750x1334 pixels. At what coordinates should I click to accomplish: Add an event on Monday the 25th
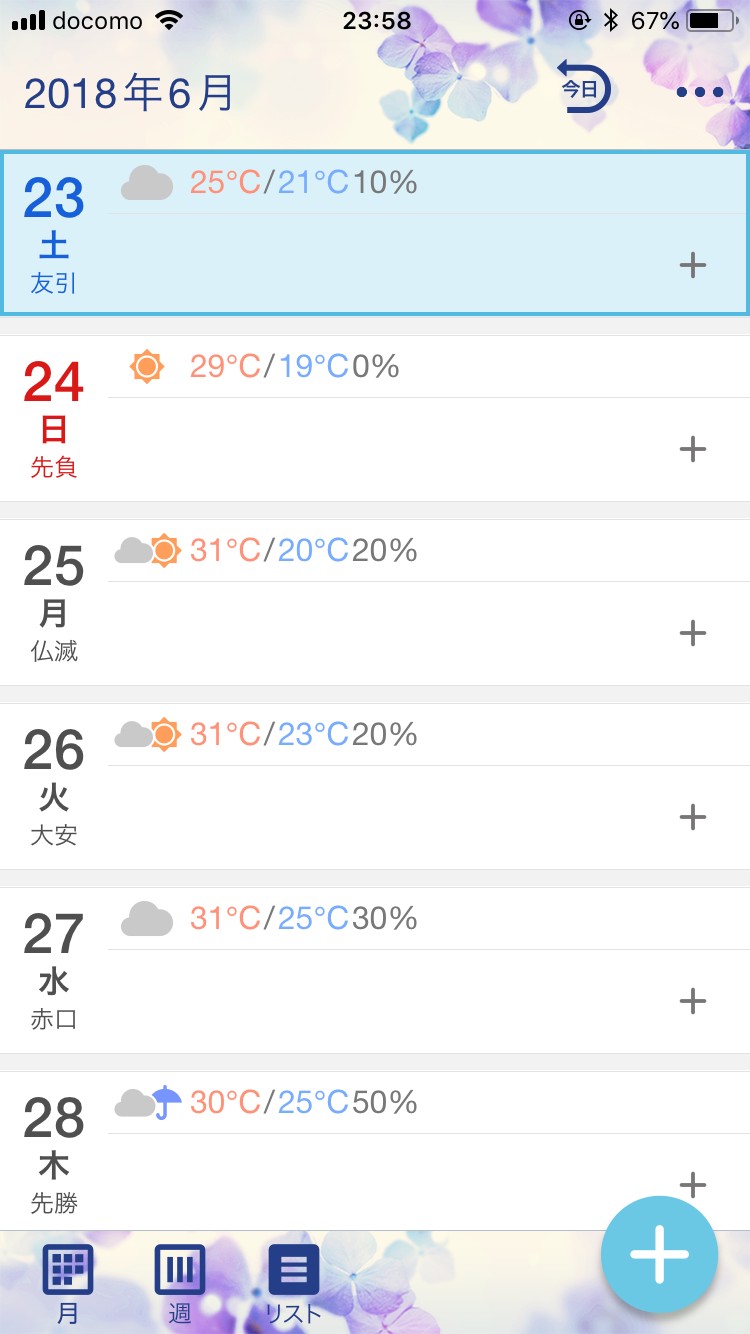692,633
